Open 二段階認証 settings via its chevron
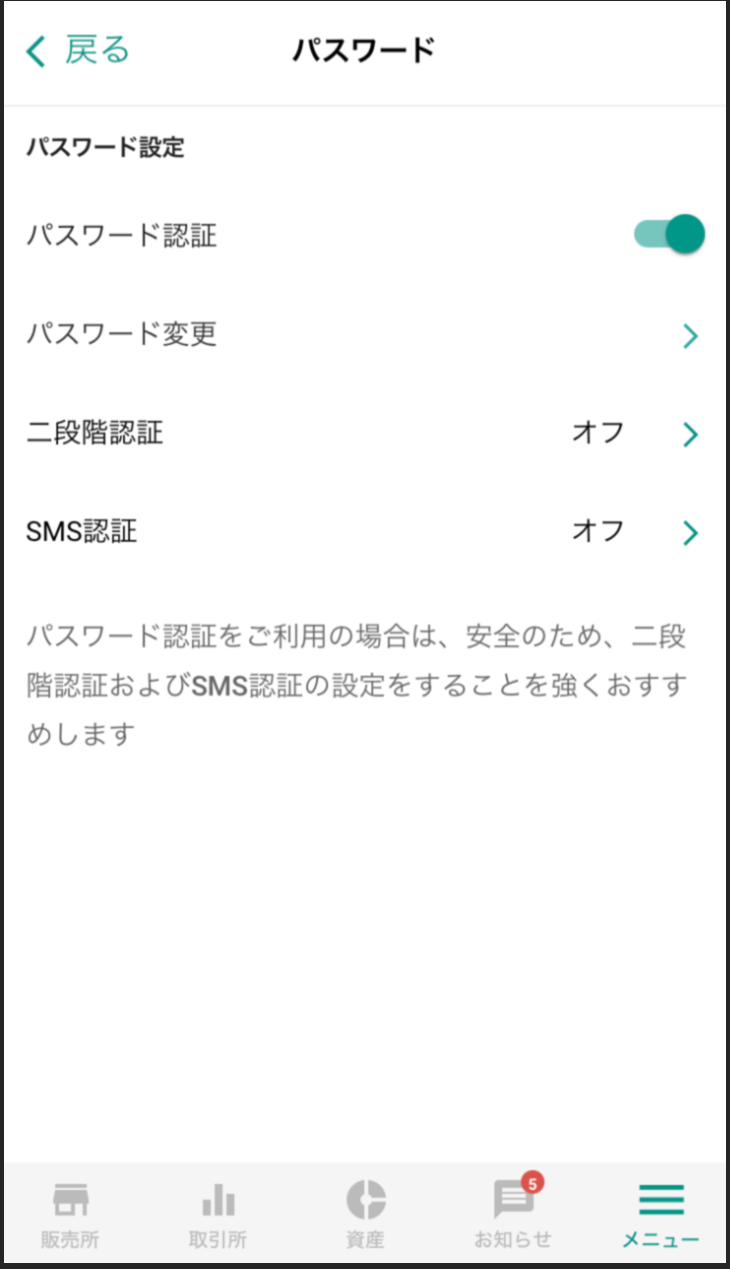This screenshot has height=1269, width=730. point(689,434)
